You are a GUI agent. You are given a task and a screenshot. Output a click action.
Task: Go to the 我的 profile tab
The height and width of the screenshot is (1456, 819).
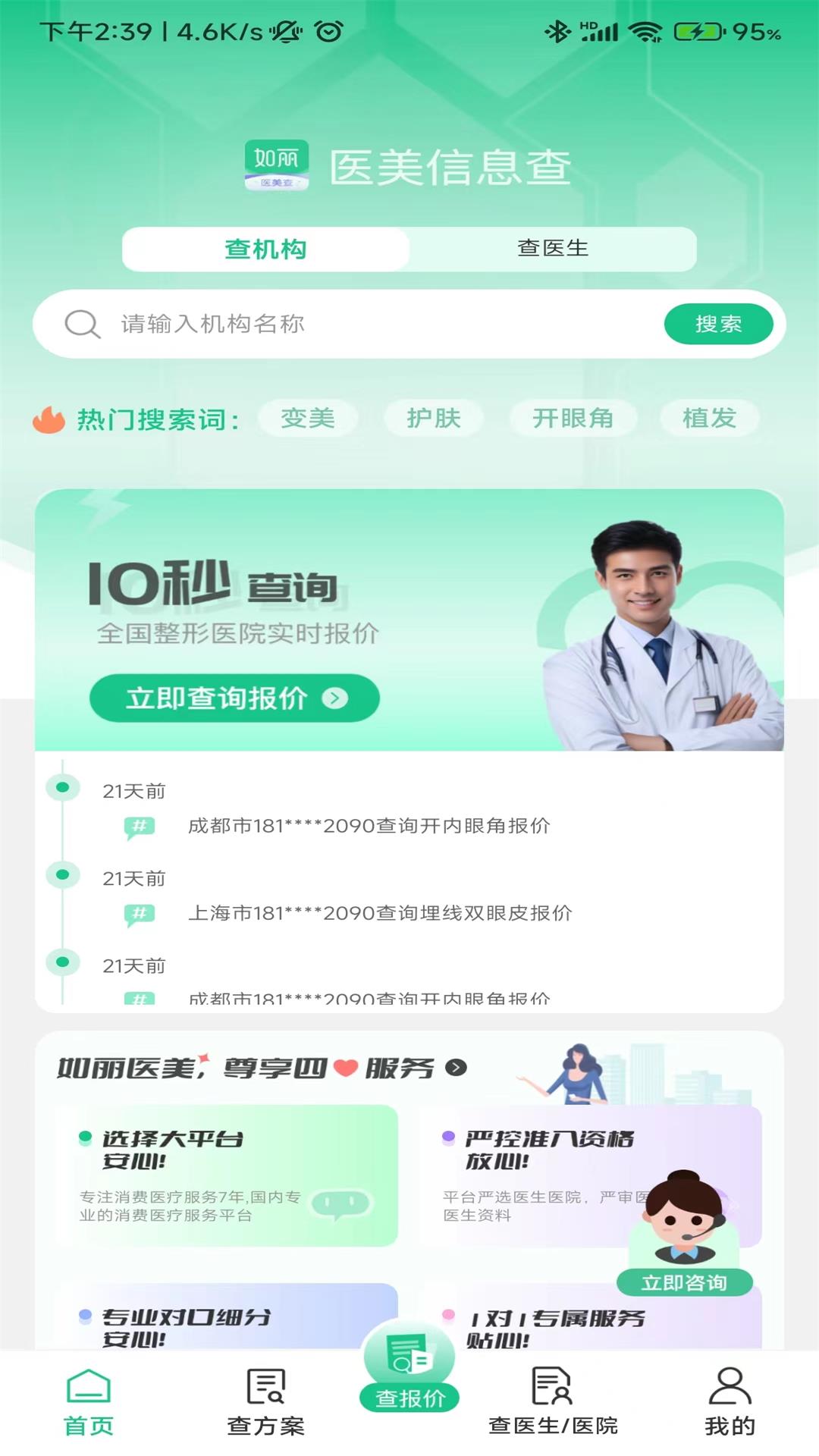(730, 1403)
